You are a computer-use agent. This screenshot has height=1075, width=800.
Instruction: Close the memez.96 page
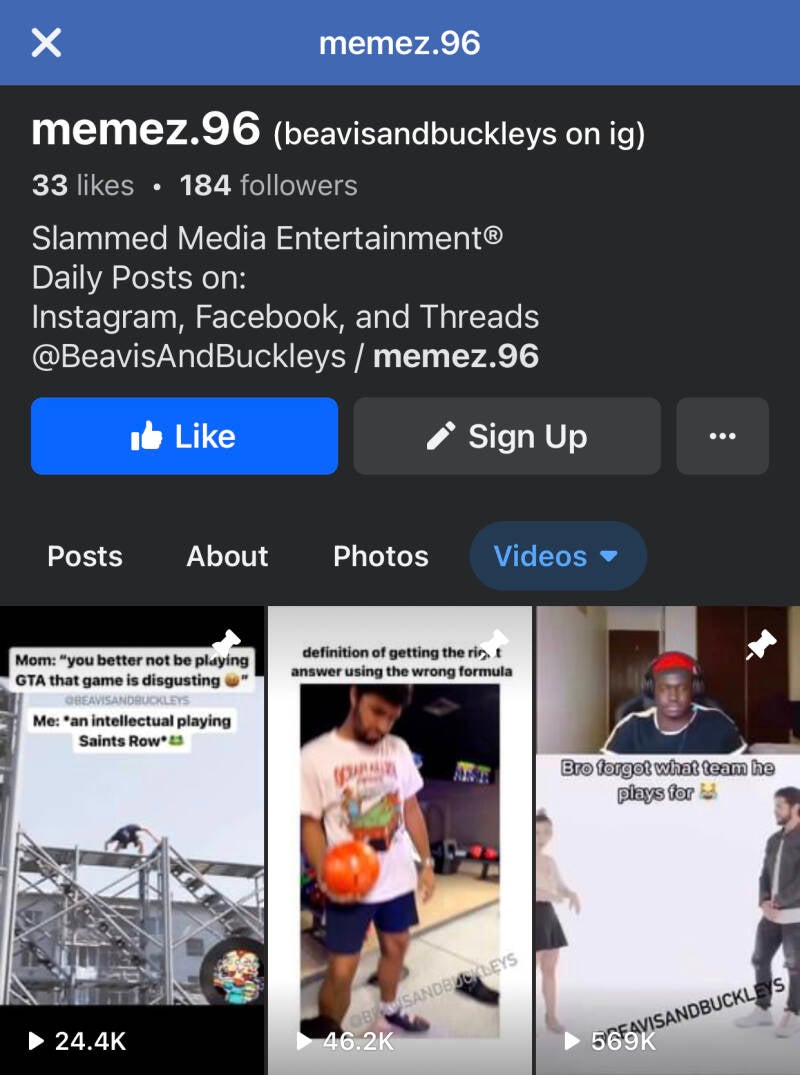point(46,43)
